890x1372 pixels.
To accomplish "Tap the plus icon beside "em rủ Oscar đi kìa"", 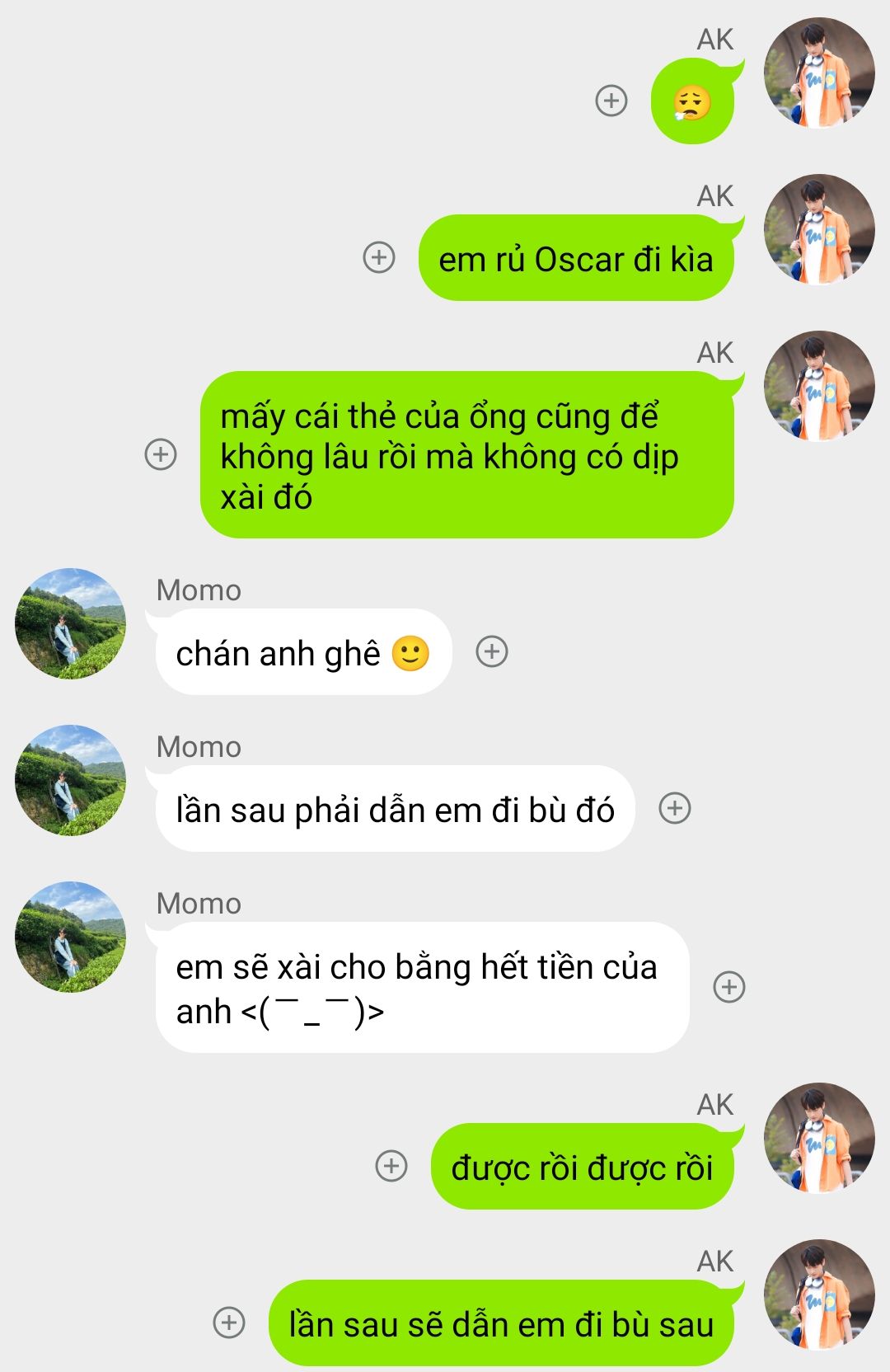I will (379, 257).
